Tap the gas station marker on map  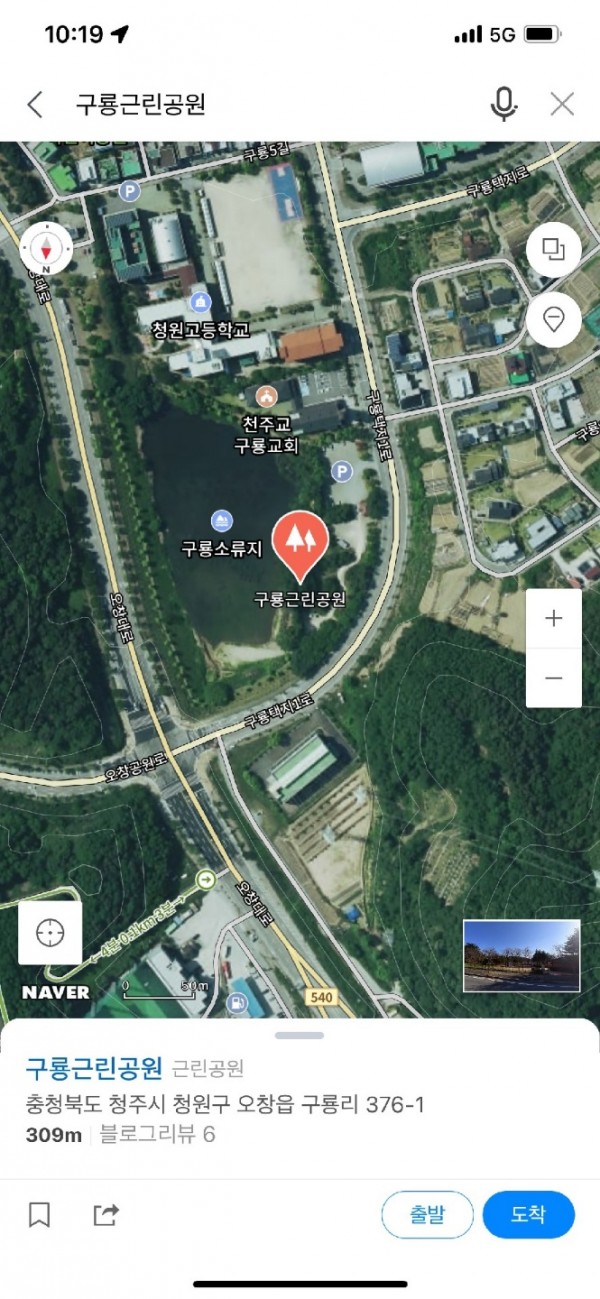pyautogui.click(x=237, y=1002)
